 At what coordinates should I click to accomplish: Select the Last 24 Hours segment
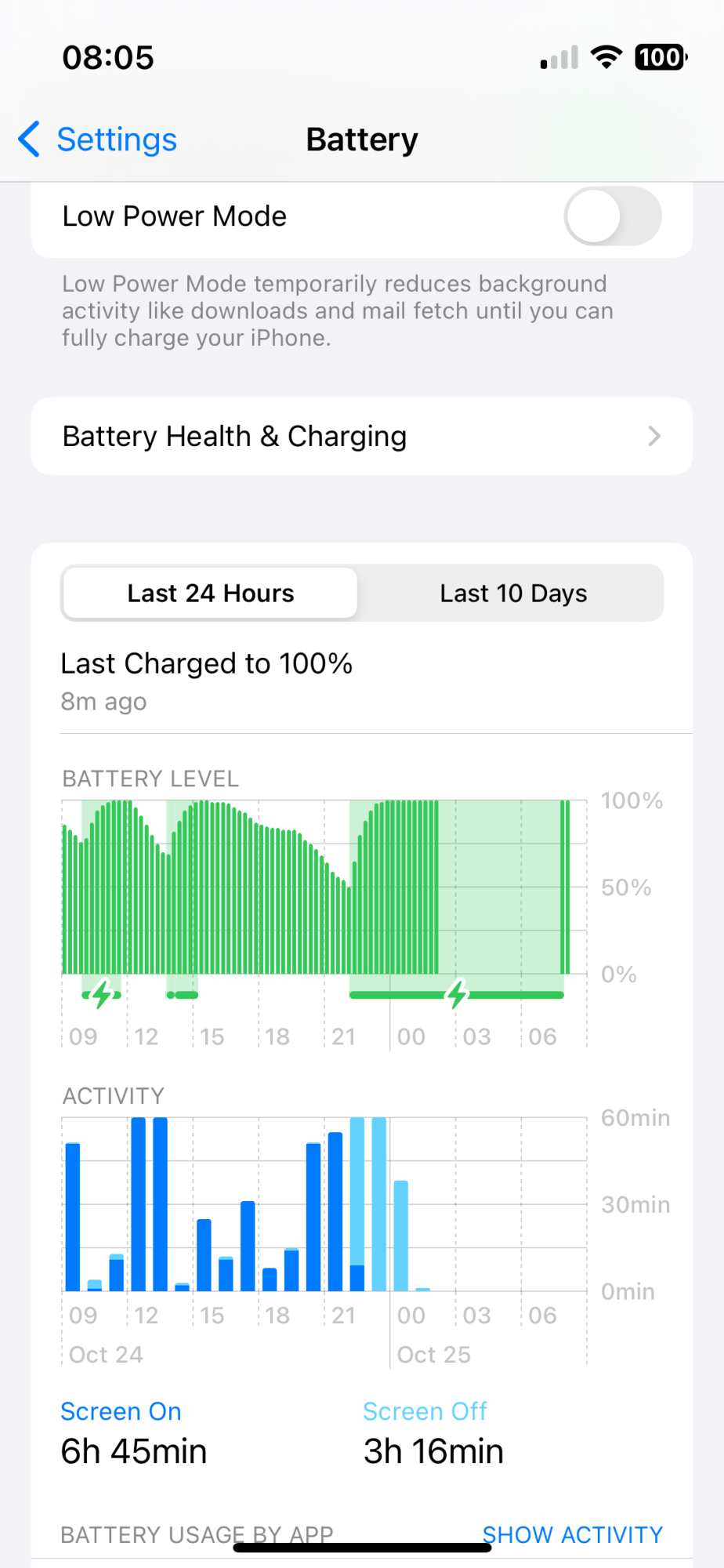[210, 593]
